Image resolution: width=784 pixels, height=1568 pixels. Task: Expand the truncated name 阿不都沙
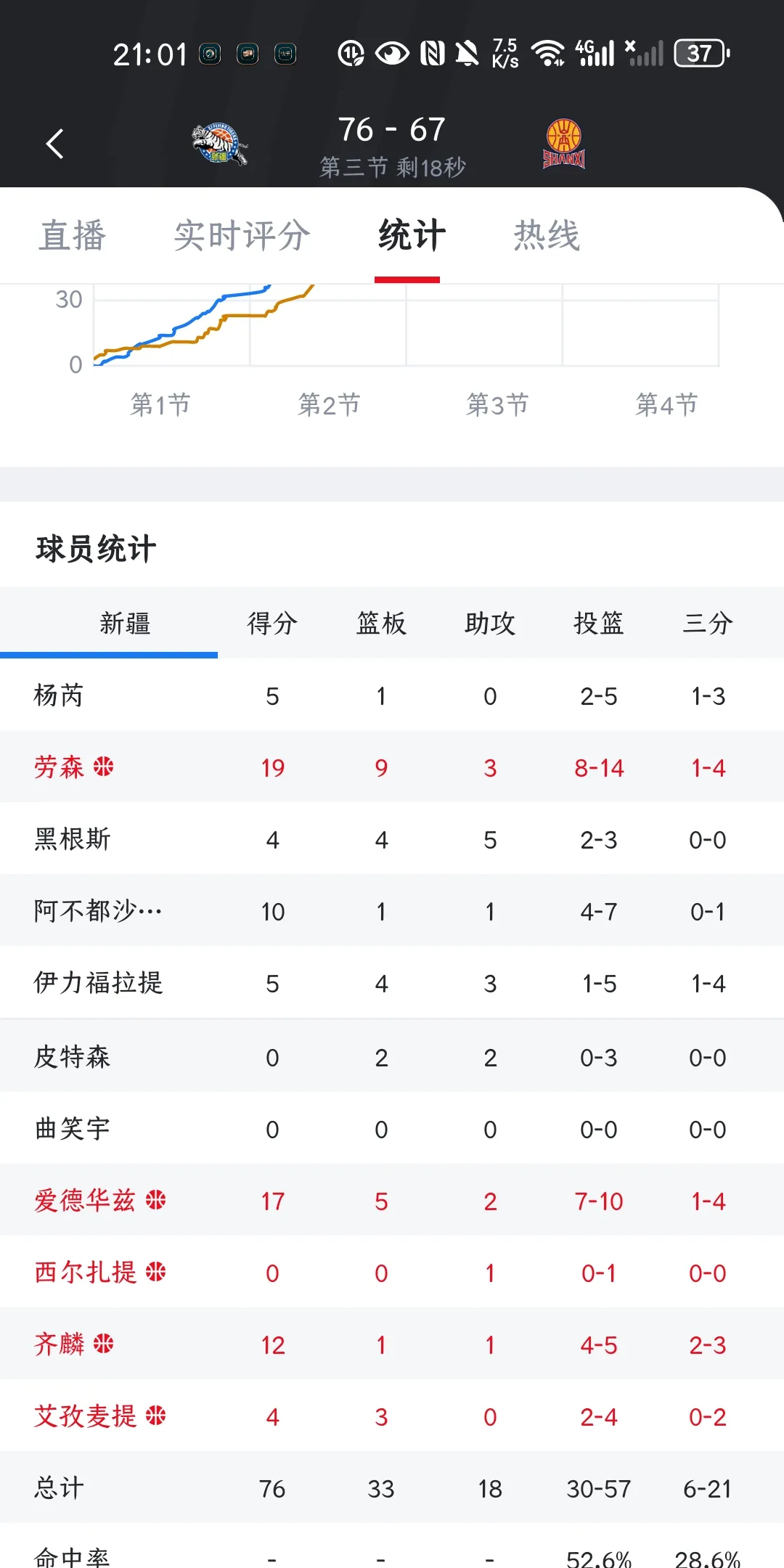(x=99, y=912)
